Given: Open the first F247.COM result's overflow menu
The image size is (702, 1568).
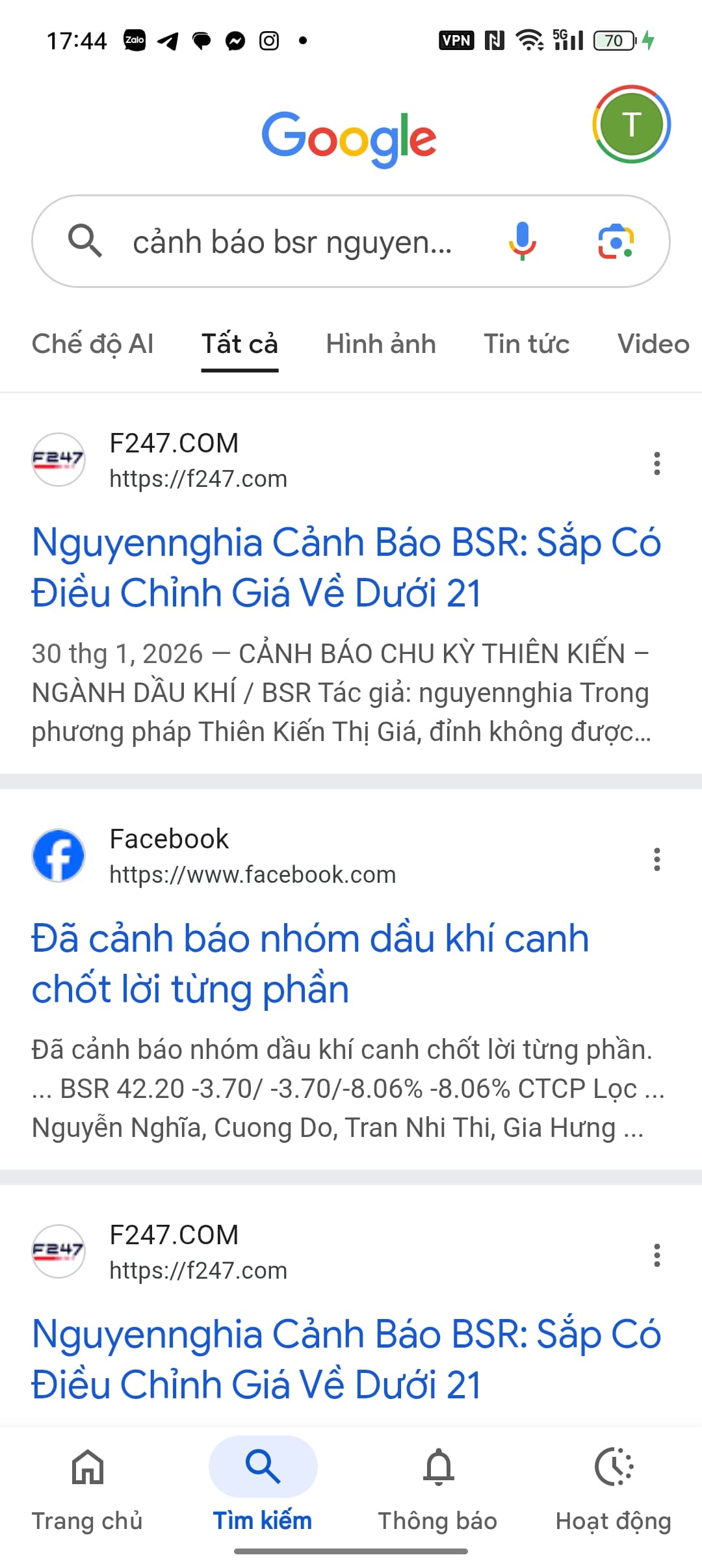Looking at the screenshot, I should [656, 463].
